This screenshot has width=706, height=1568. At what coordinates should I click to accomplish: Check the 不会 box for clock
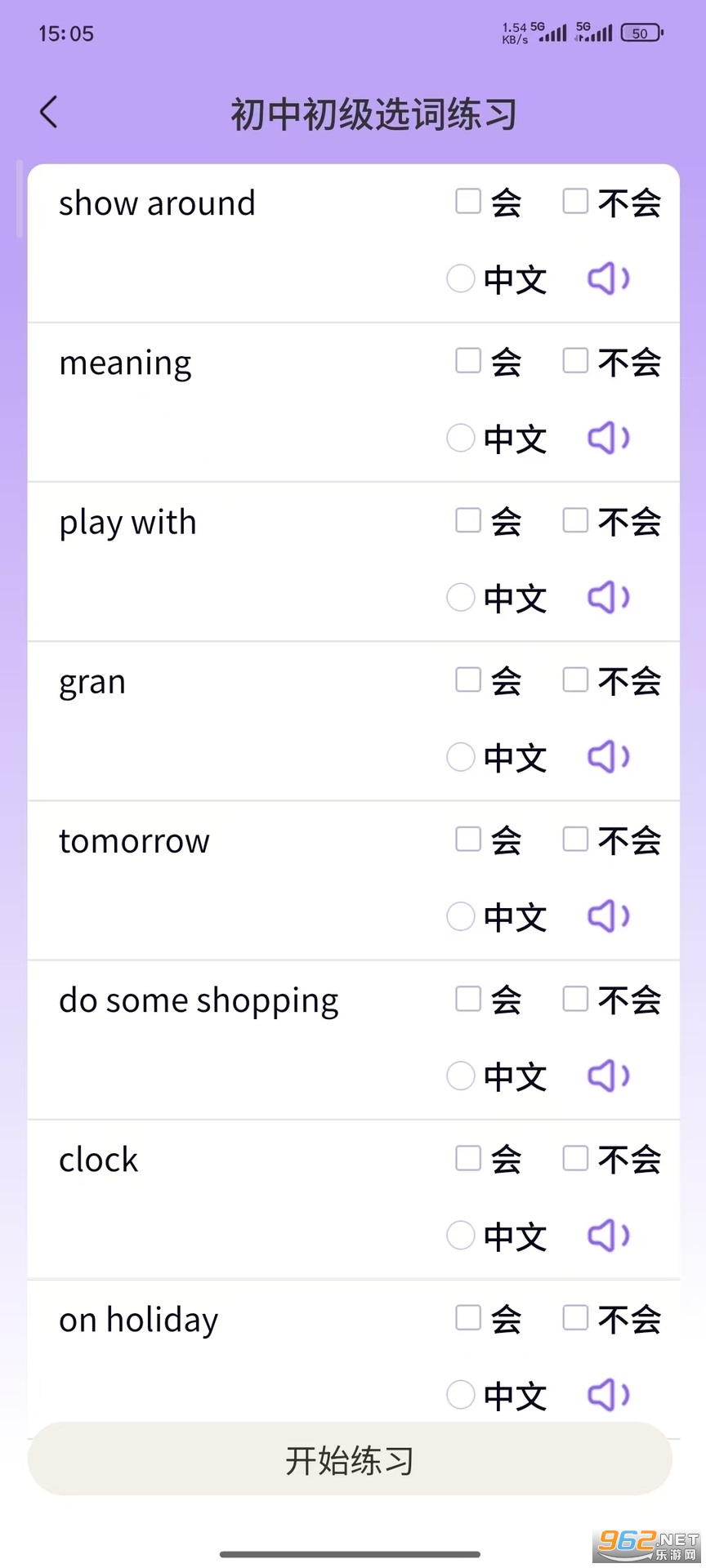click(575, 1157)
